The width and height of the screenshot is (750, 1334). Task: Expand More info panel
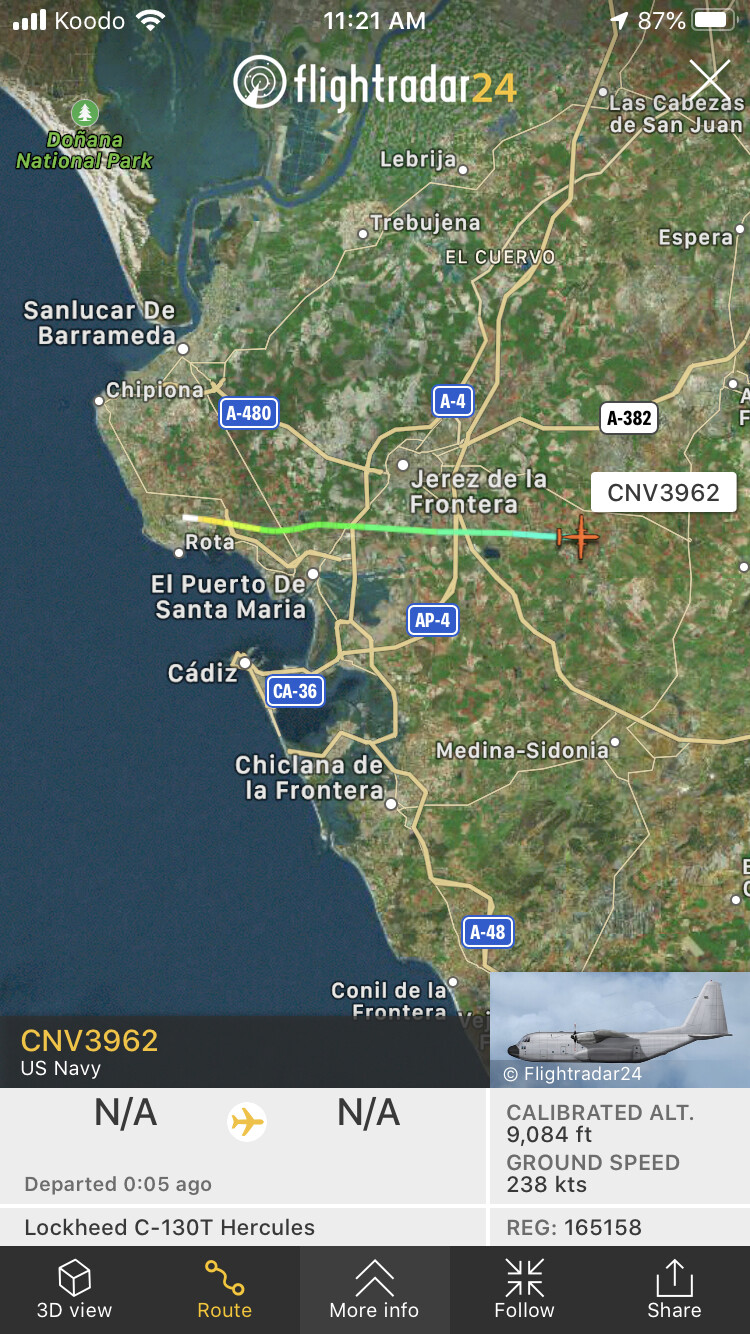pyautogui.click(x=374, y=1289)
